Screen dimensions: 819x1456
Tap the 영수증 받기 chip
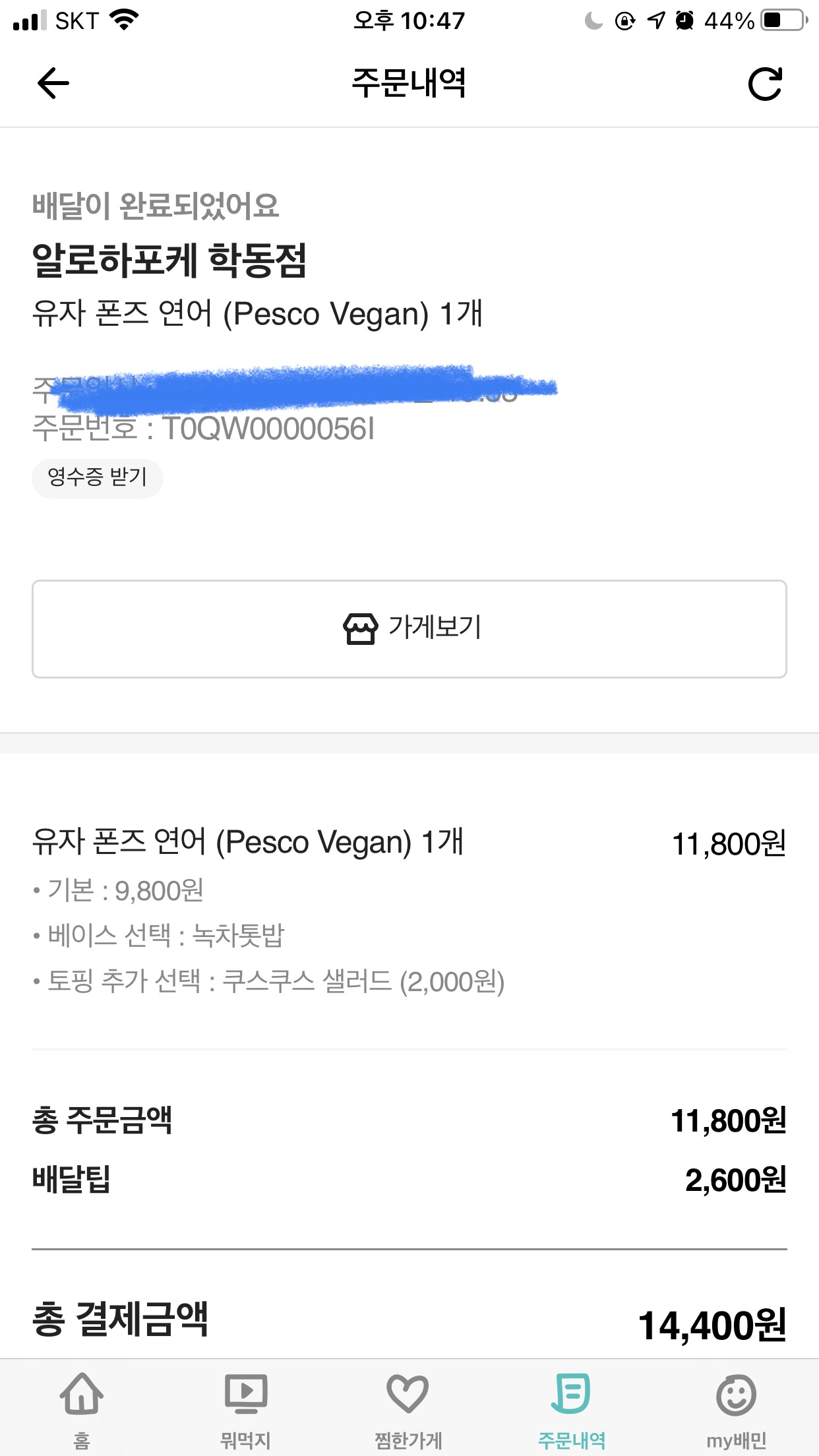click(x=98, y=477)
